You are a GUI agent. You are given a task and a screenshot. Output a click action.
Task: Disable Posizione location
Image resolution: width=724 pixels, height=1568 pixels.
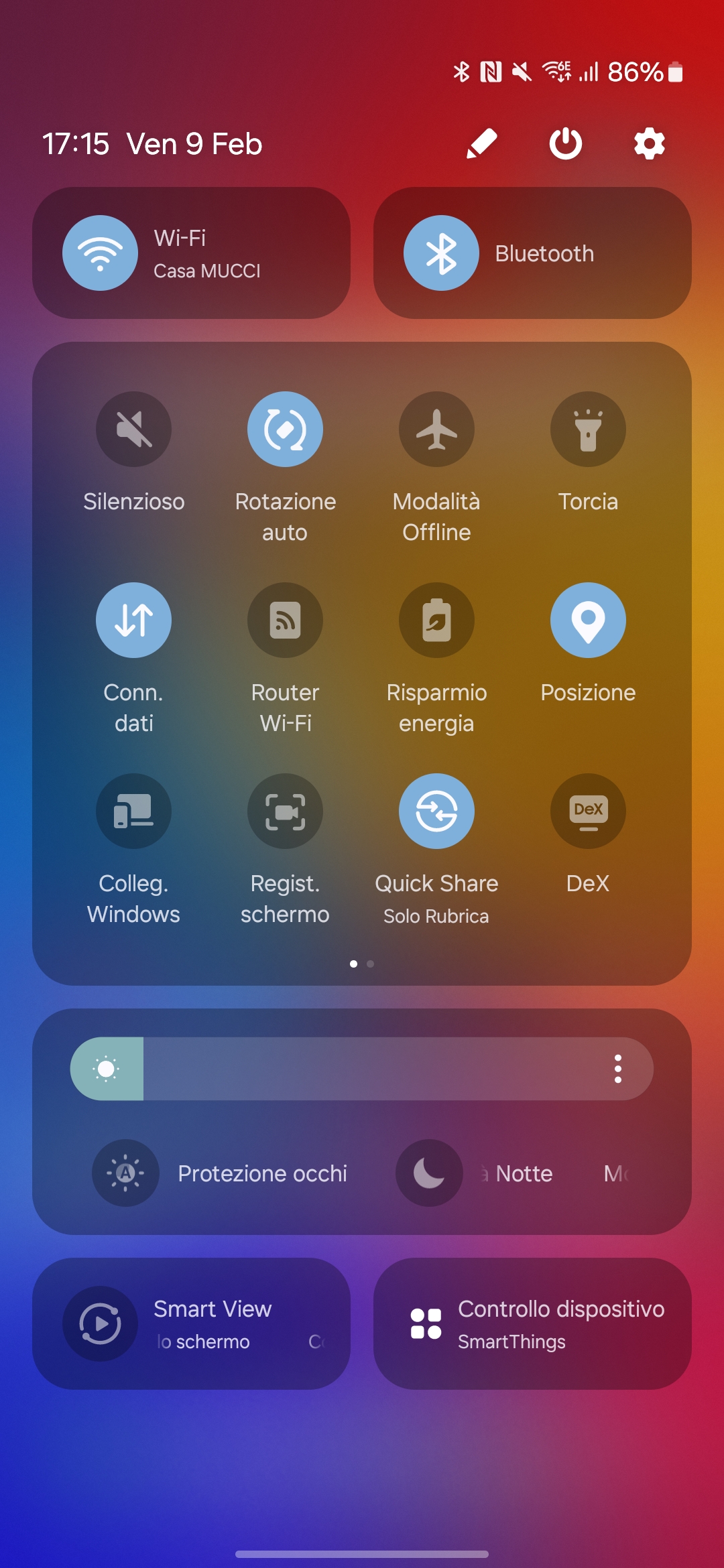tap(588, 620)
